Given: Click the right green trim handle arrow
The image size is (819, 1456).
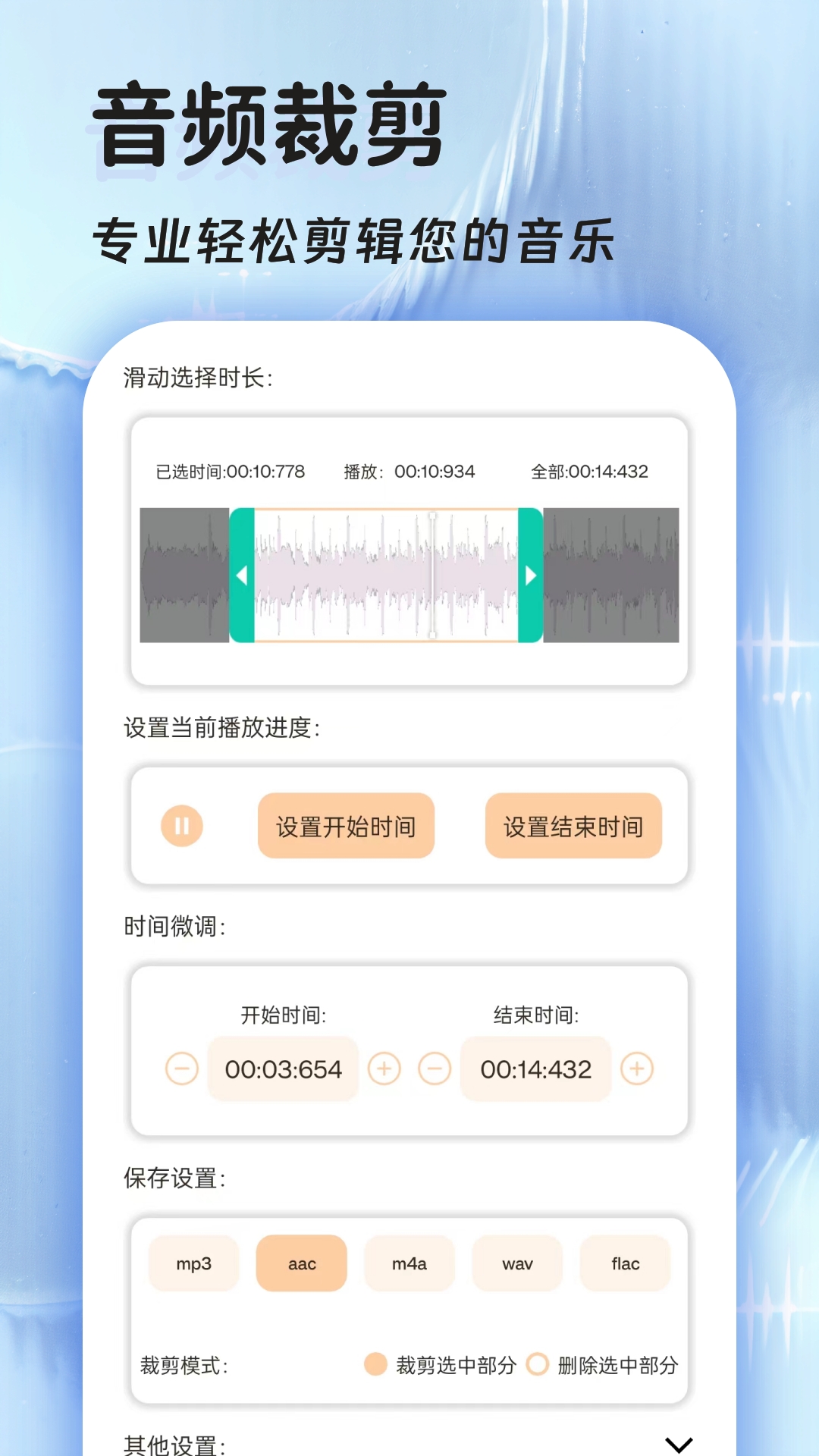Looking at the screenshot, I should coord(529,575).
